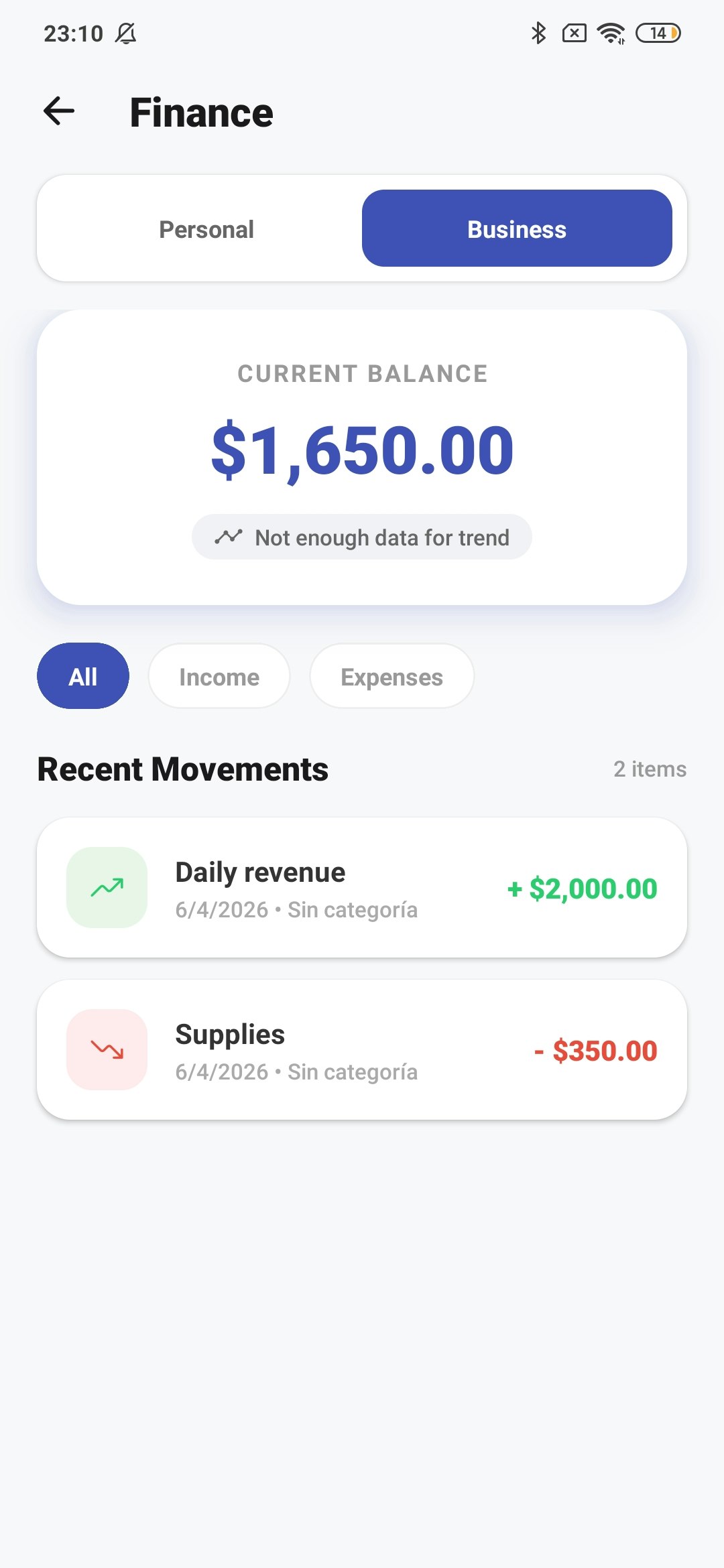
Task: Open the Daily revenue movement
Action: [362, 888]
